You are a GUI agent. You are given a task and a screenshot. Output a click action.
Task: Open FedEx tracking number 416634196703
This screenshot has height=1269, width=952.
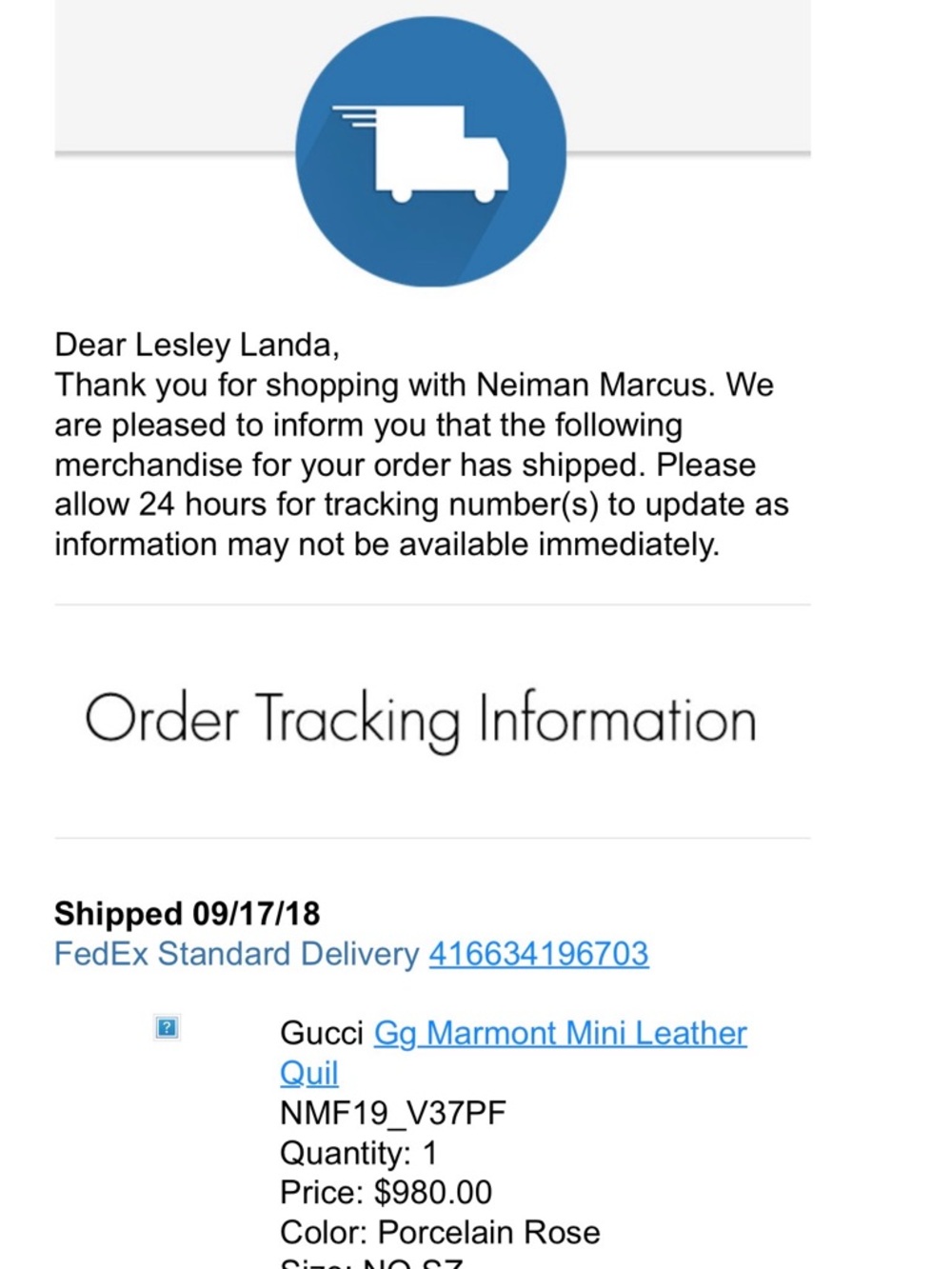pyautogui.click(x=539, y=954)
